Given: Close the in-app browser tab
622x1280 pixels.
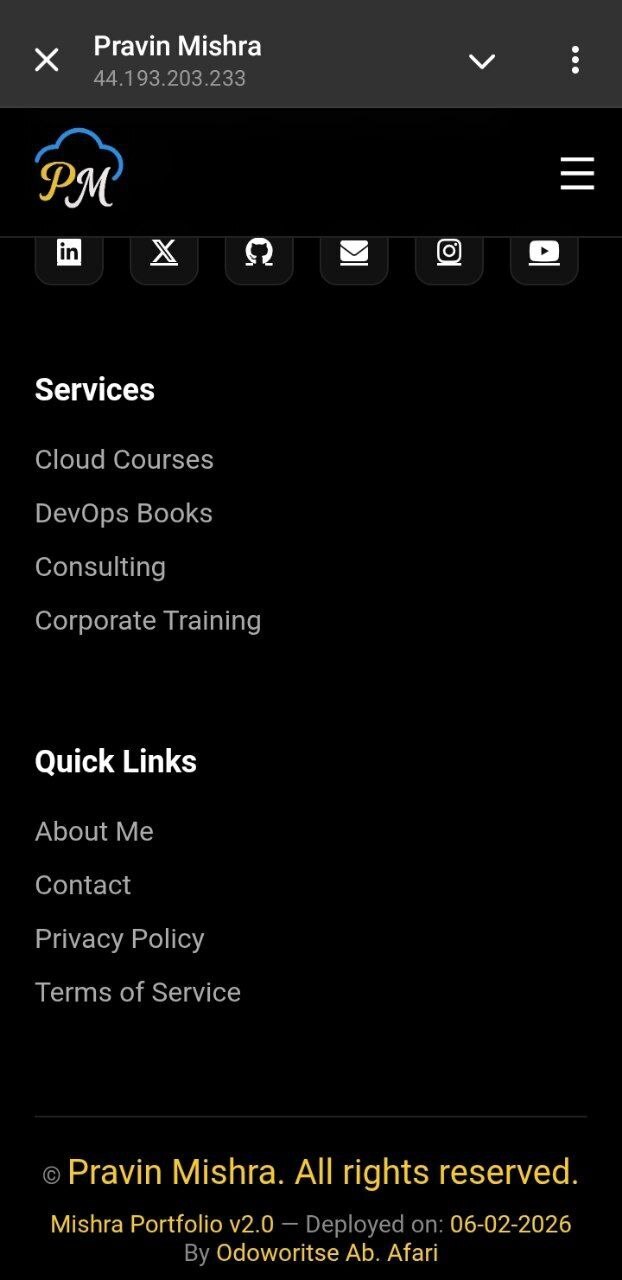Looking at the screenshot, I should click(x=47, y=60).
